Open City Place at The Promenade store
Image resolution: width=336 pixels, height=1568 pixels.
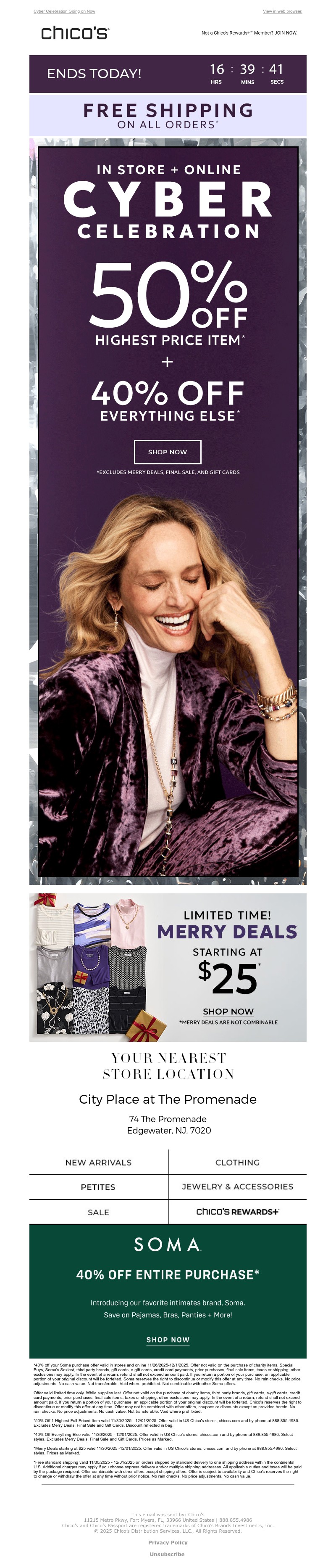168,1099
